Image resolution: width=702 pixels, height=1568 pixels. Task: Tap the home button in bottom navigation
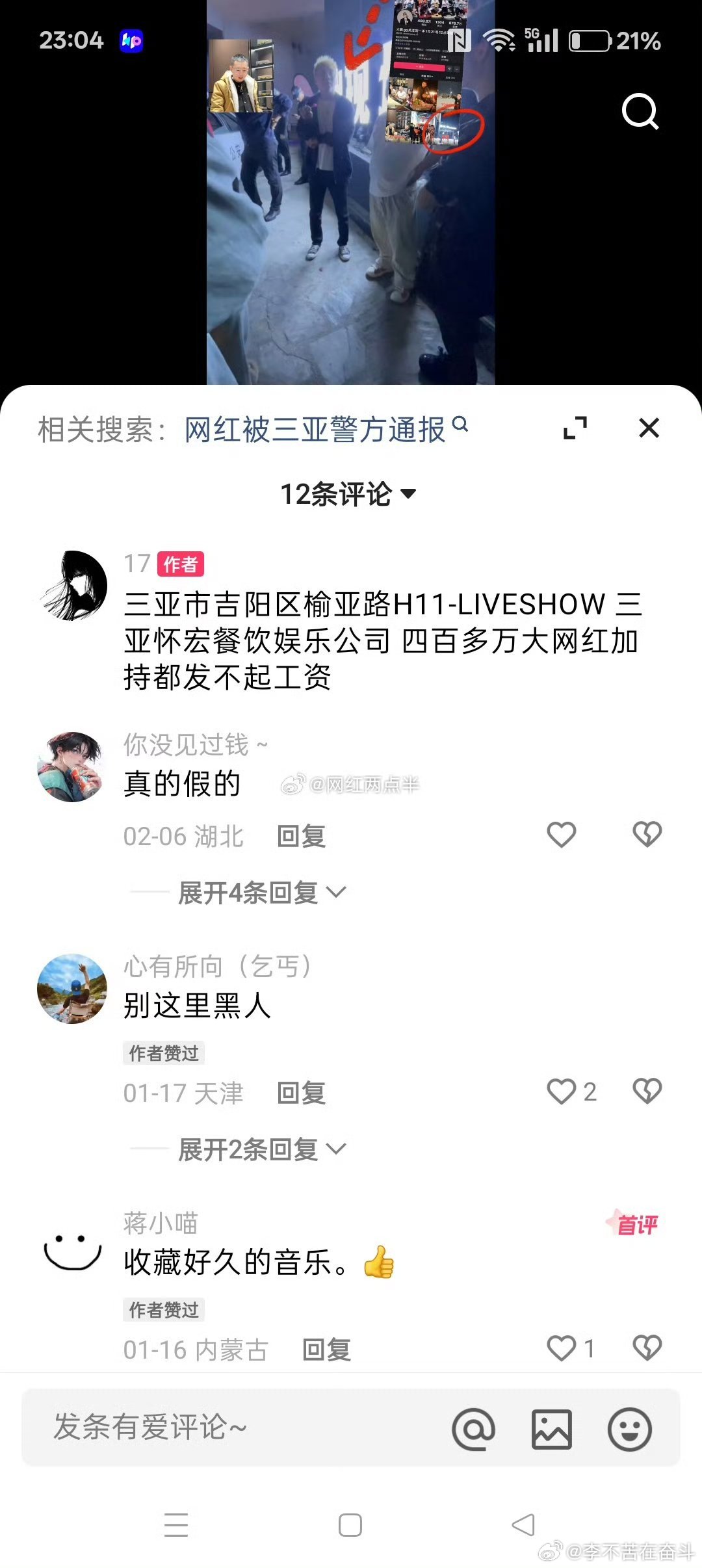pos(351,1526)
